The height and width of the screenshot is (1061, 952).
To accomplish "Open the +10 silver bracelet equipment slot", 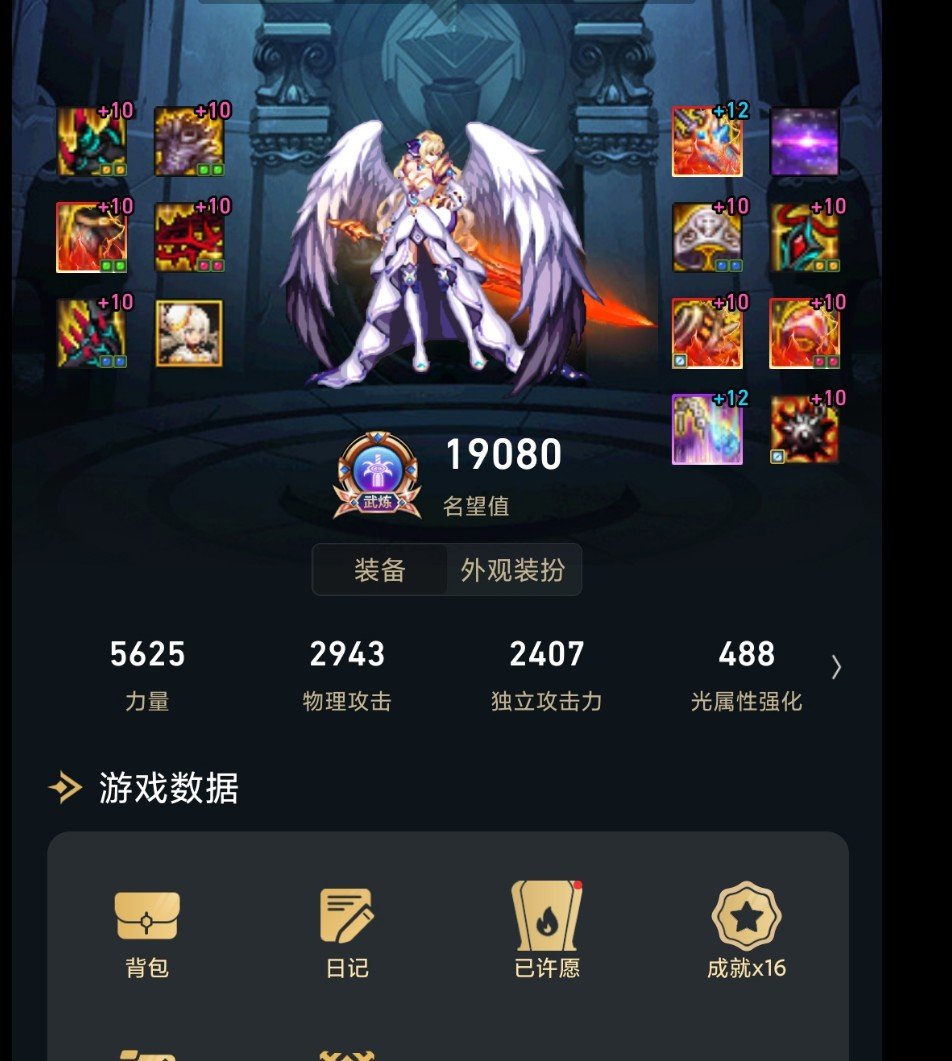I will click(707, 237).
